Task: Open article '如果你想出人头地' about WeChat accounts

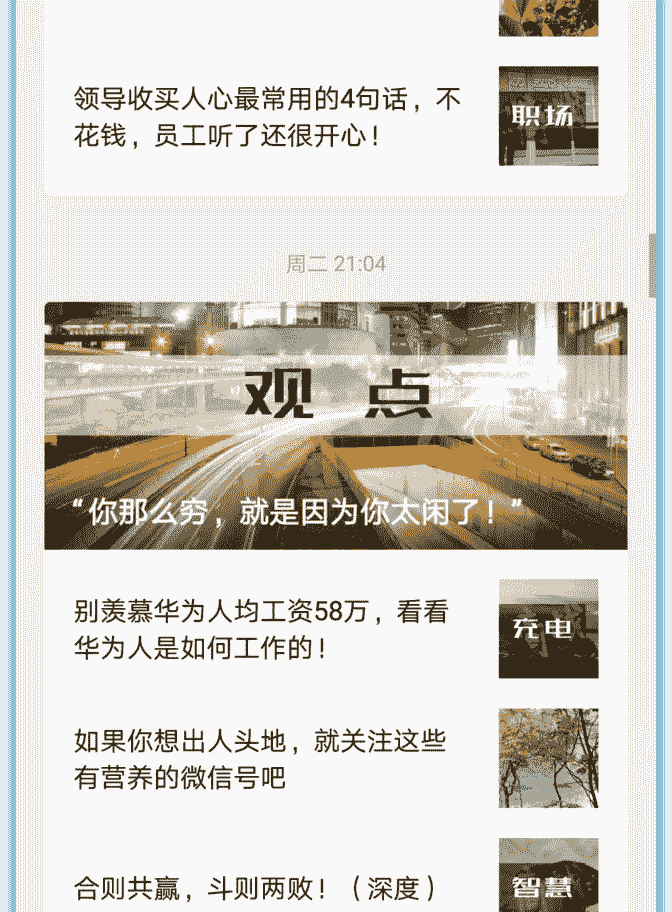Action: click(260, 758)
